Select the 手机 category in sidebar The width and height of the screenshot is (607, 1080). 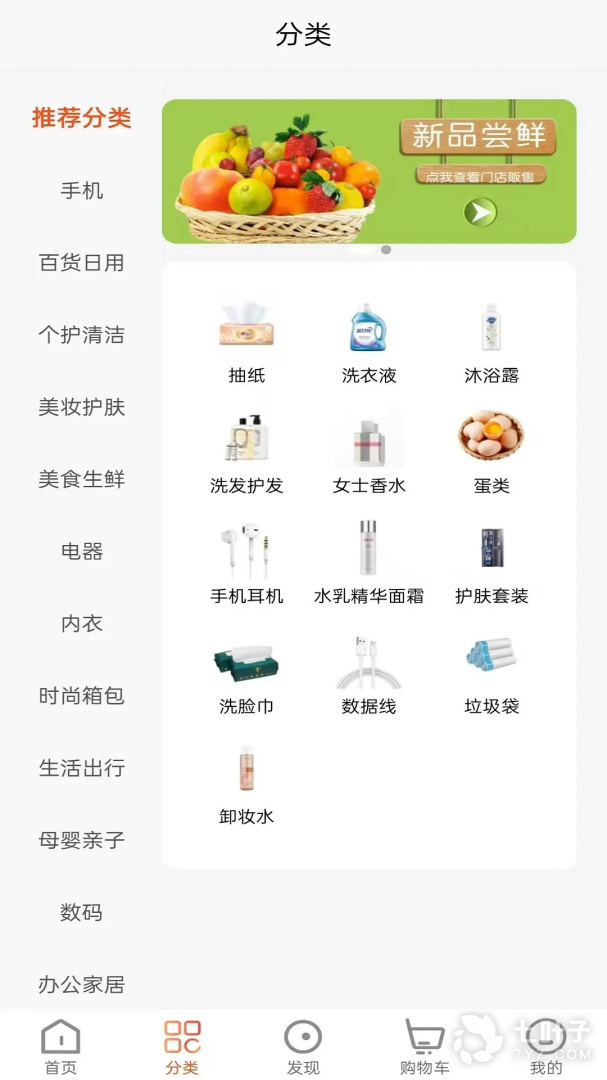pos(81,191)
